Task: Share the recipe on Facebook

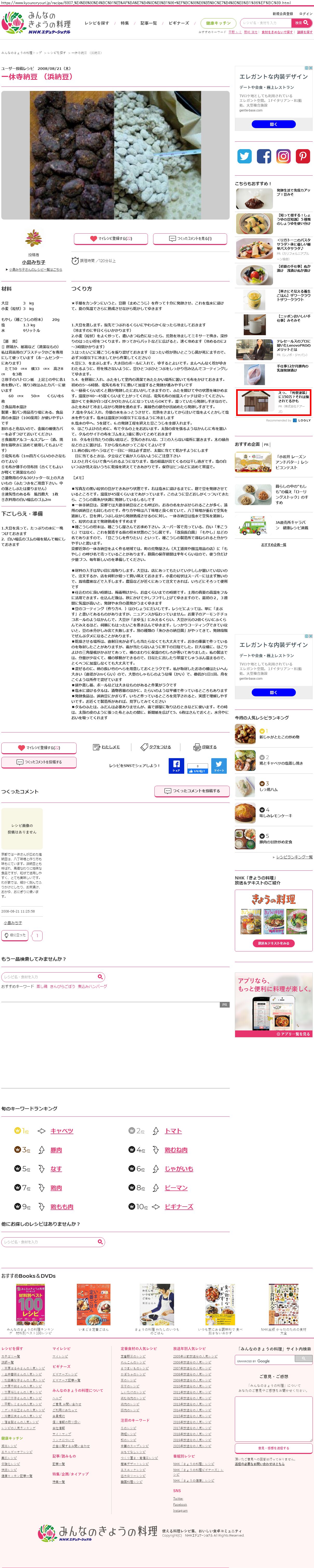Action: click(176, 765)
